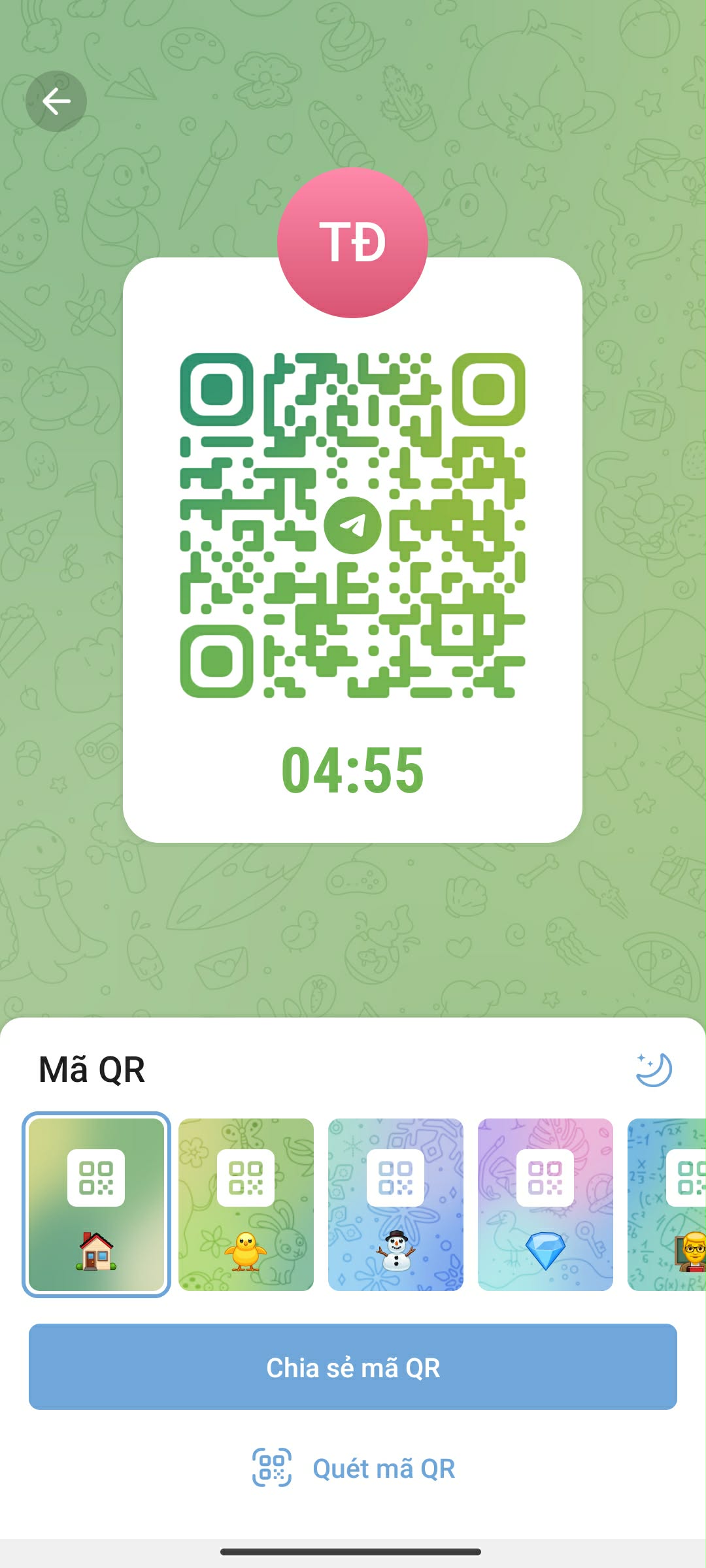Pick the snowman QR theme

click(395, 1204)
